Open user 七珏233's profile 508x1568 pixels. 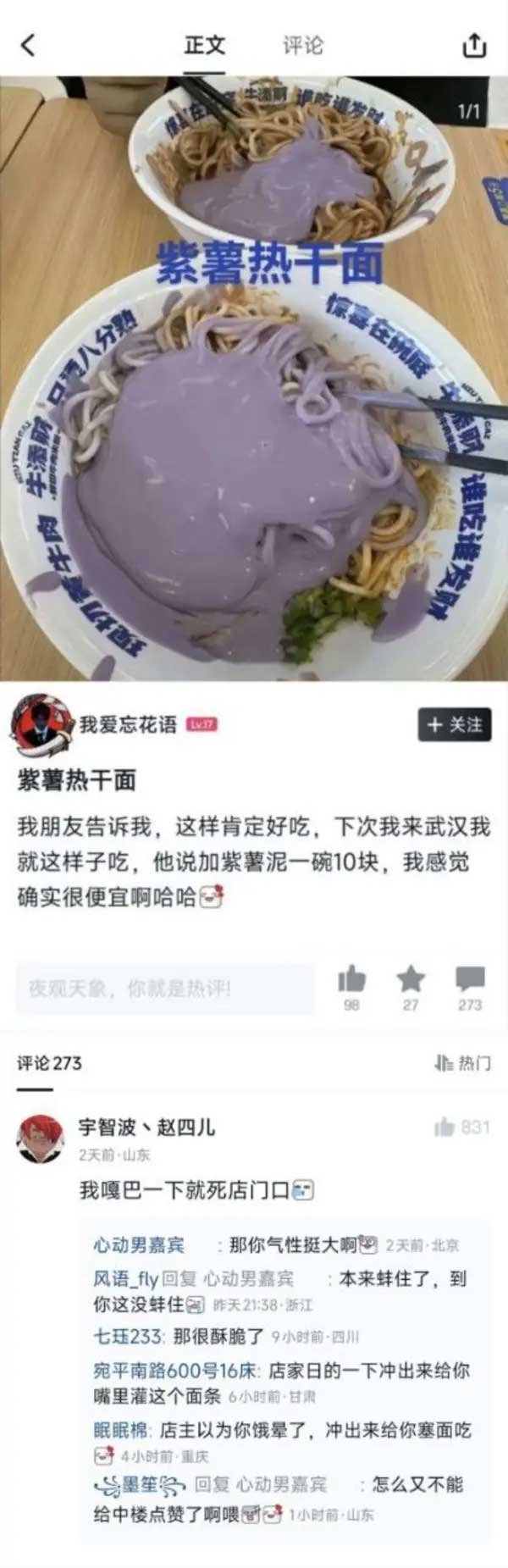tap(128, 1337)
